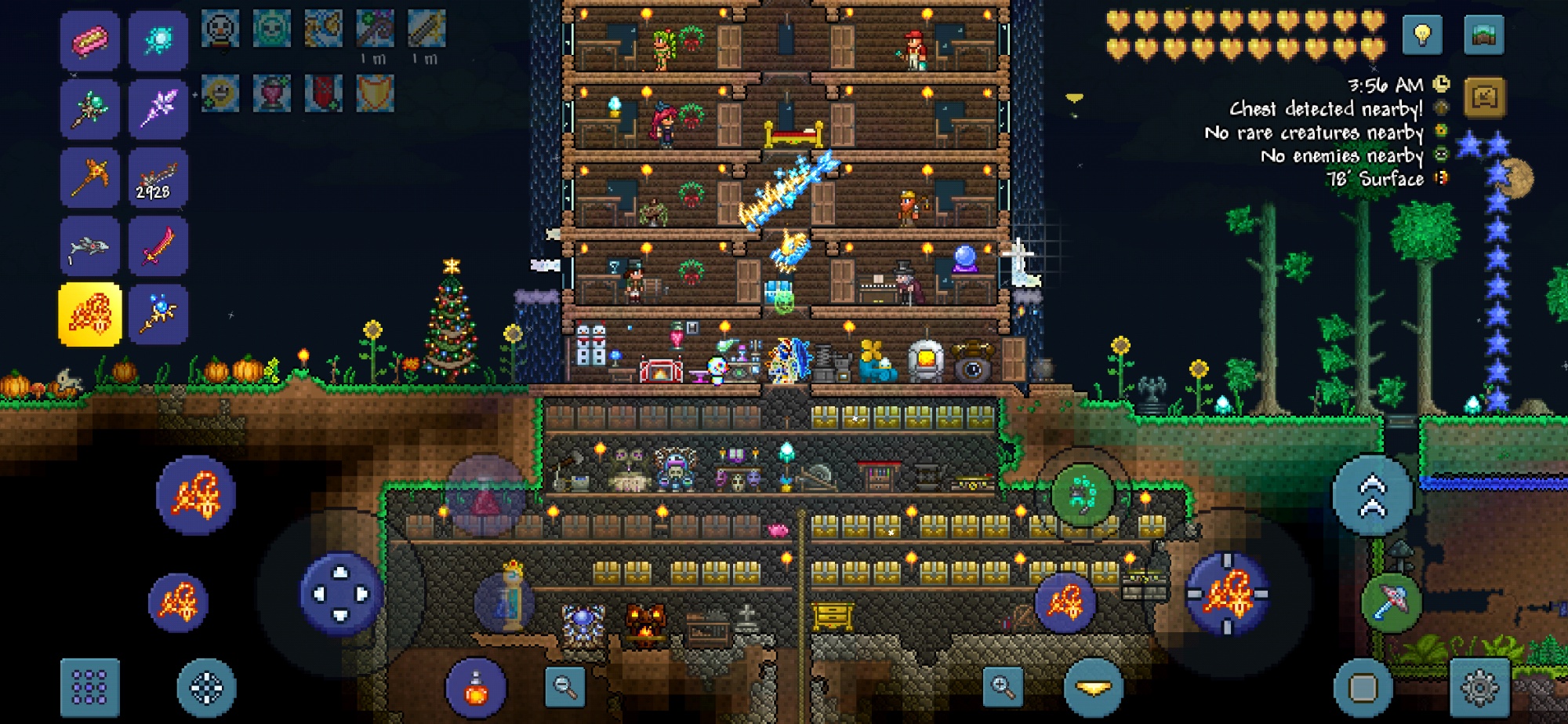The image size is (1568, 724).
Task: Select the shark weapon hotbar slot
Action: pyautogui.click(x=90, y=247)
